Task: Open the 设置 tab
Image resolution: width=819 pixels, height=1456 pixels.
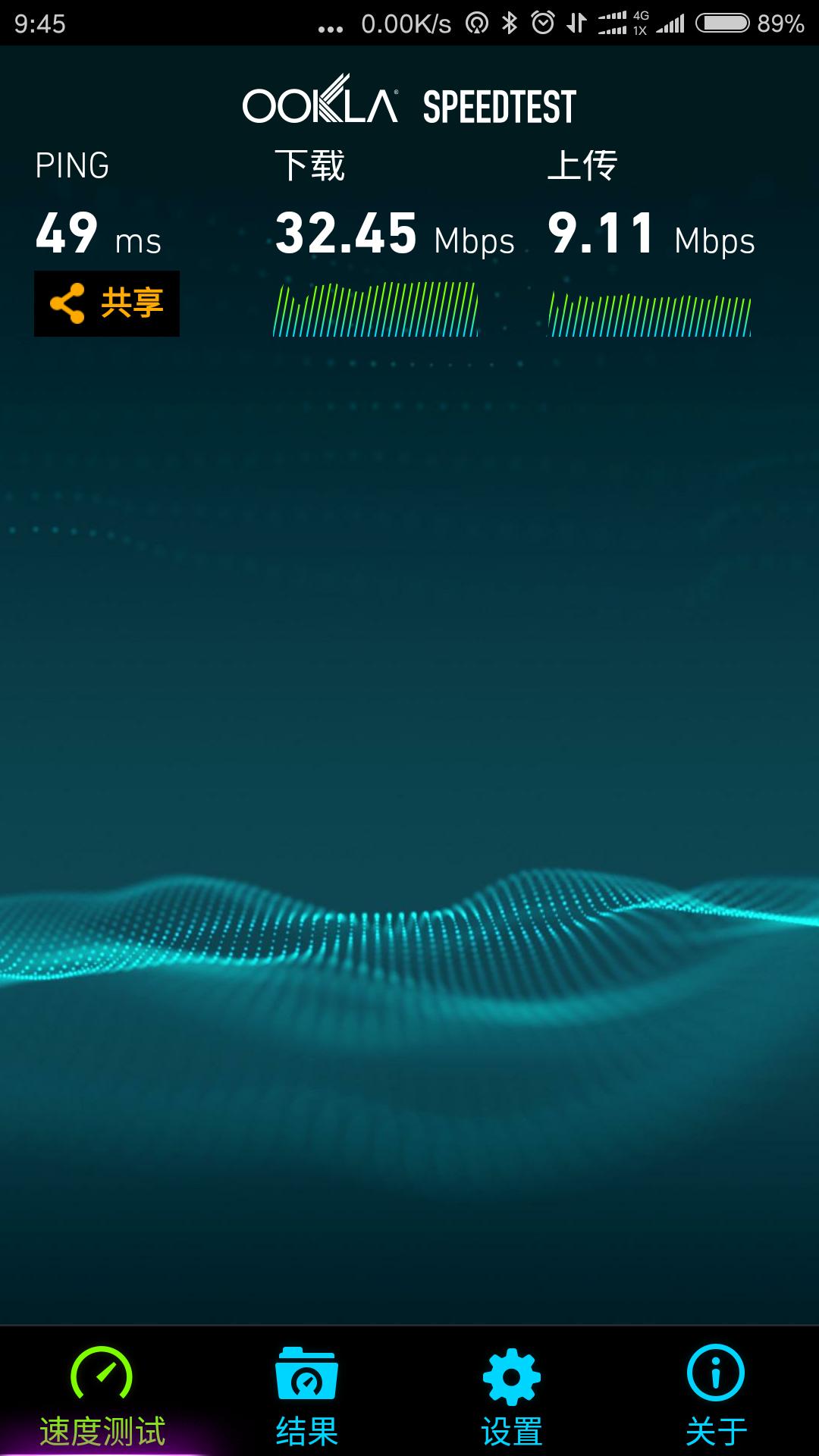Action: click(x=512, y=1399)
